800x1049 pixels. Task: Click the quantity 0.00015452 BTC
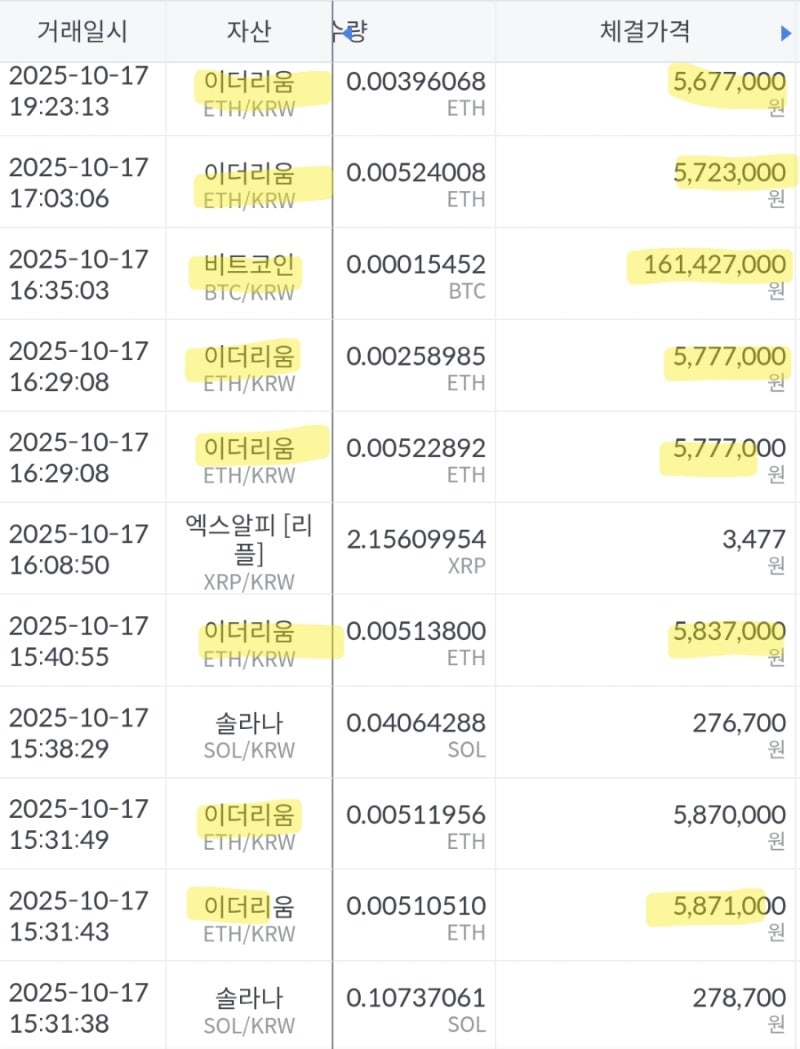(417, 264)
